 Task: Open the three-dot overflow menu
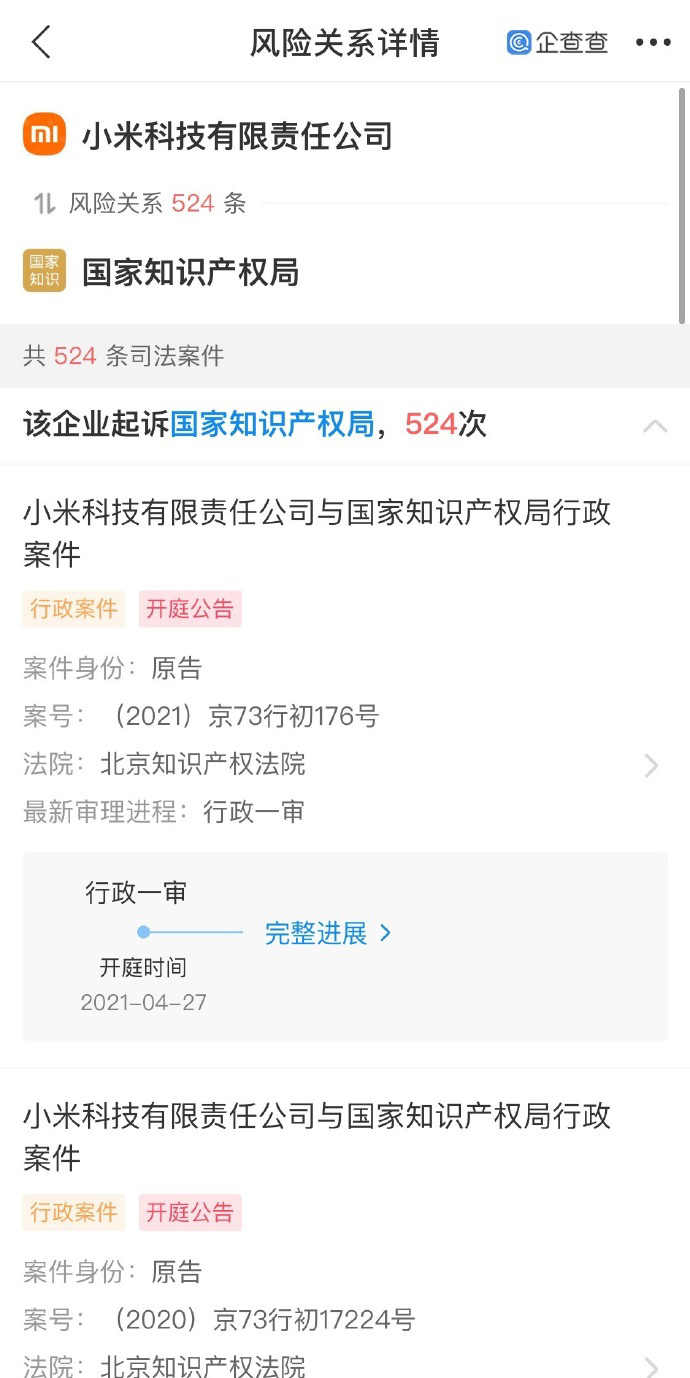coord(653,43)
